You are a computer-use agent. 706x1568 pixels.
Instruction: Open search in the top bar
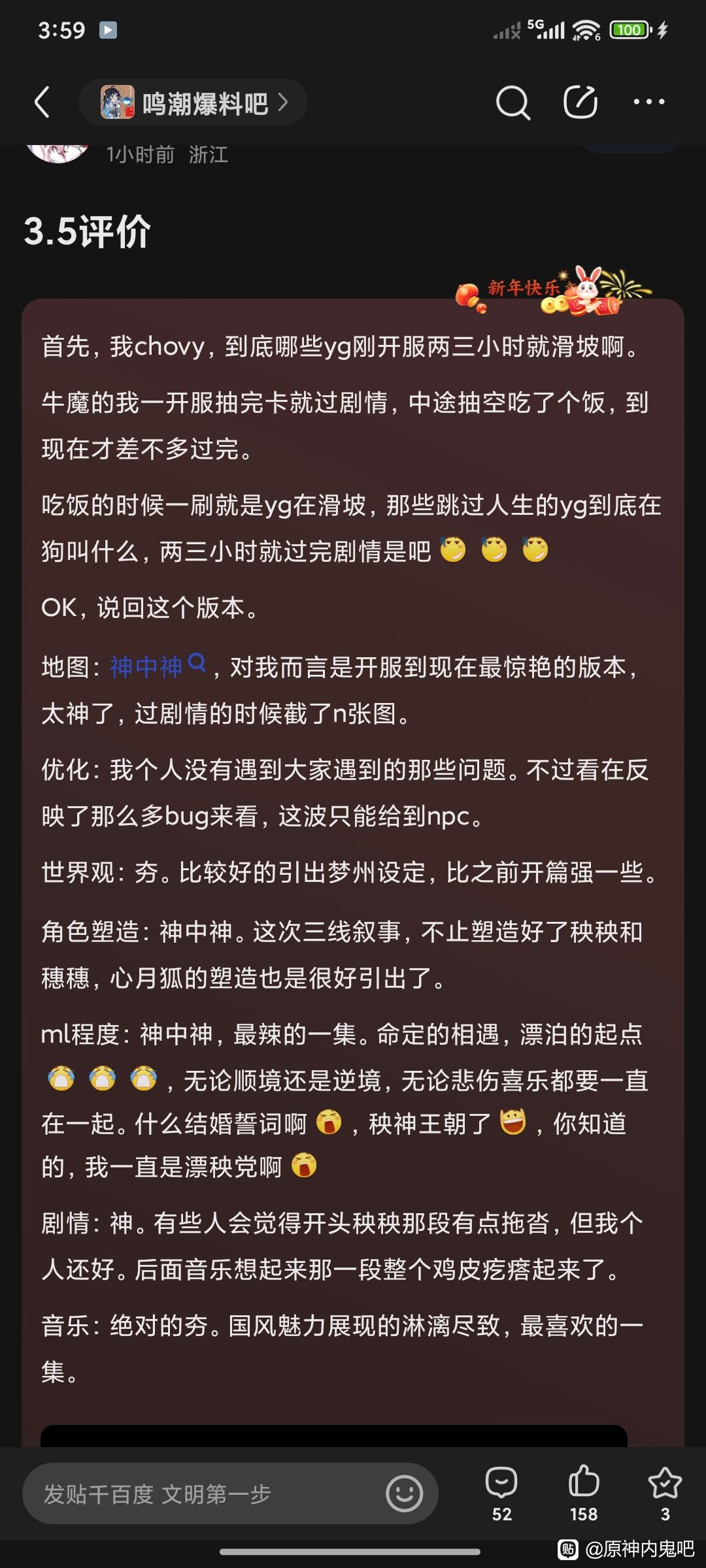point(513,103)
